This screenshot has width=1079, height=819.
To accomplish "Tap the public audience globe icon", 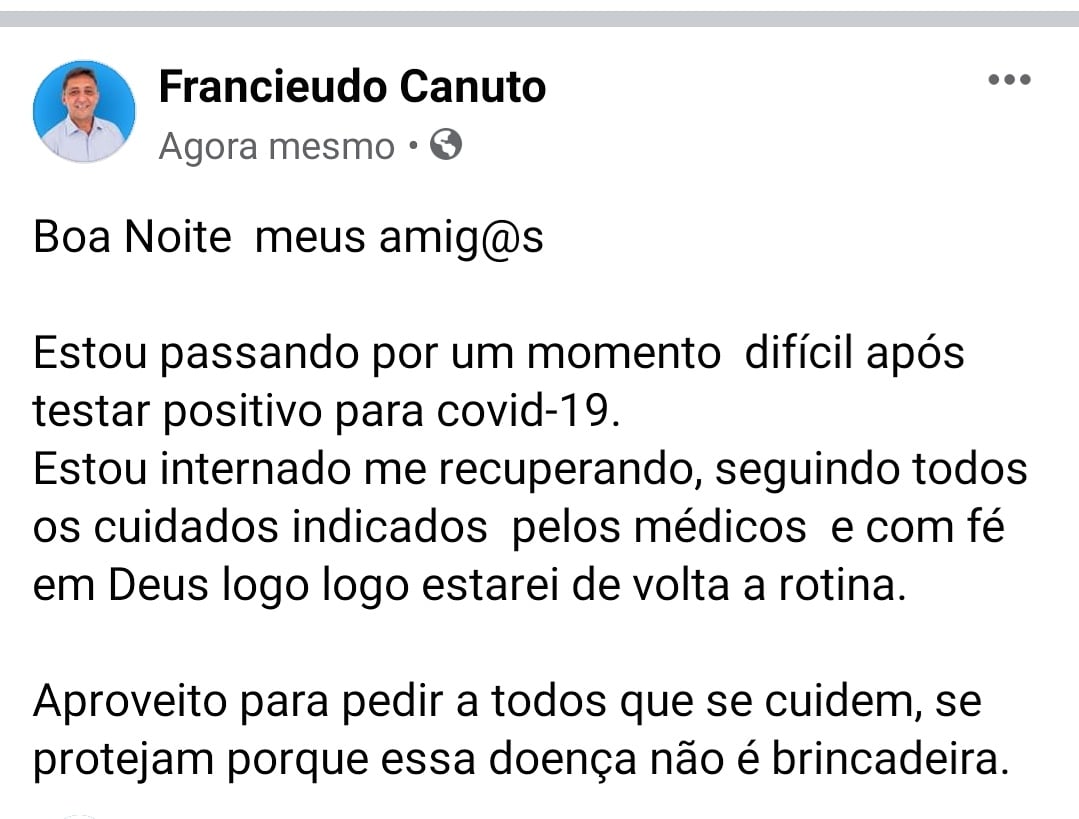I will [446, 146].
